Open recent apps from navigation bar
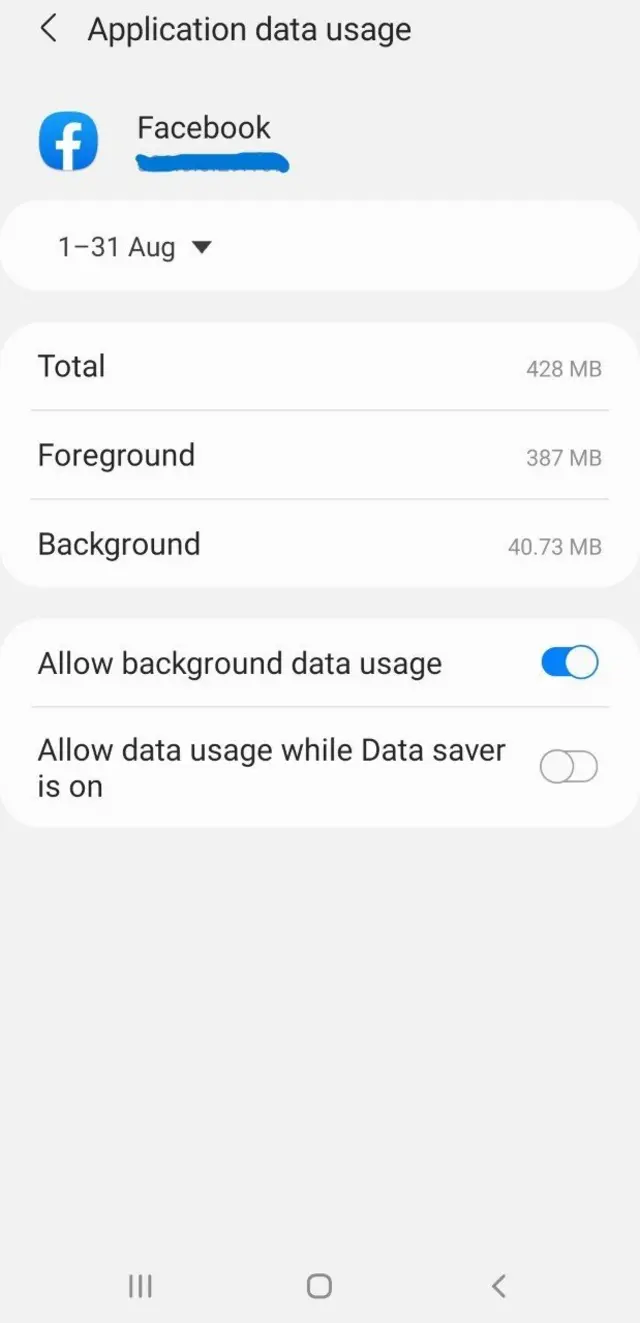This screenshot has height=1323, width=640. pyautogui.click(x=140, y=1285)
